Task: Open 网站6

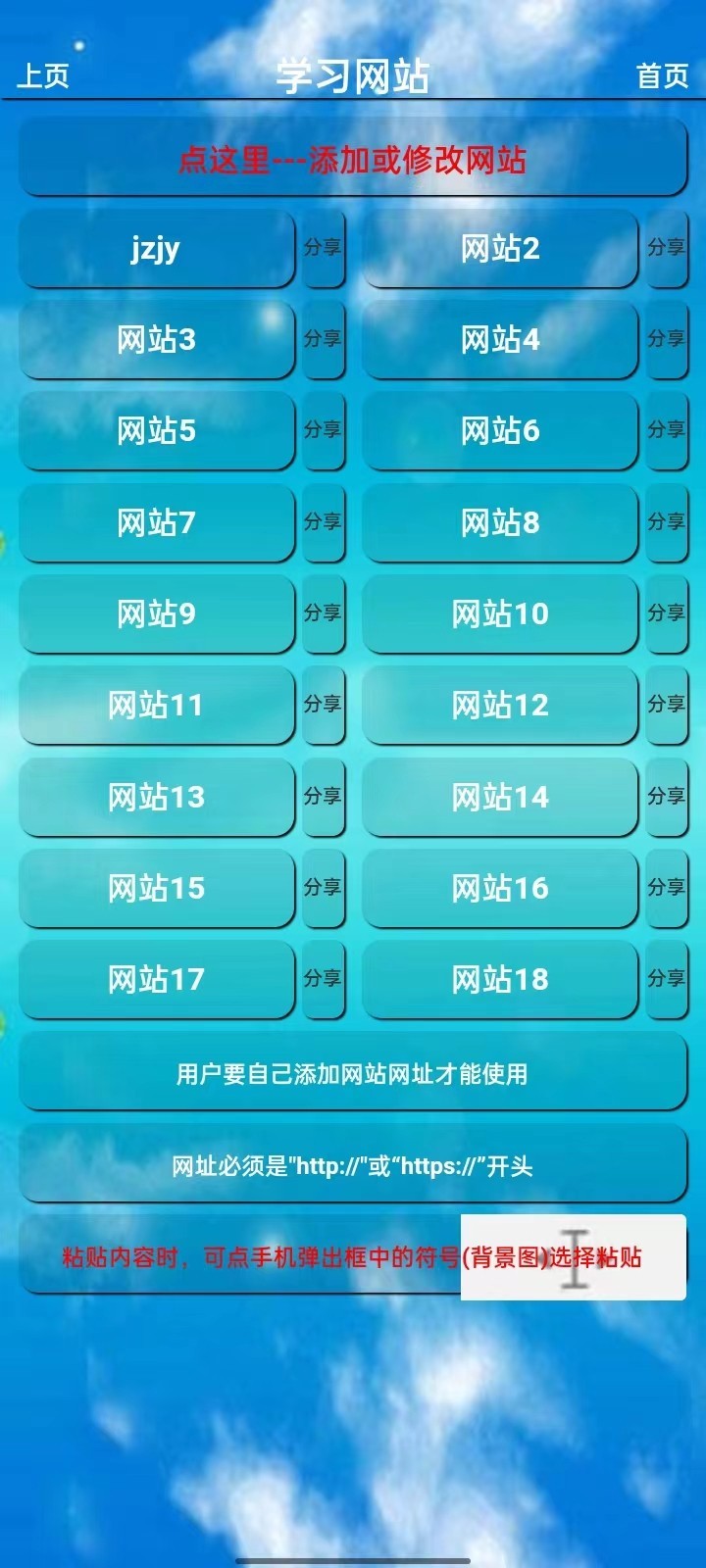Action: click(x=500, y=431)
